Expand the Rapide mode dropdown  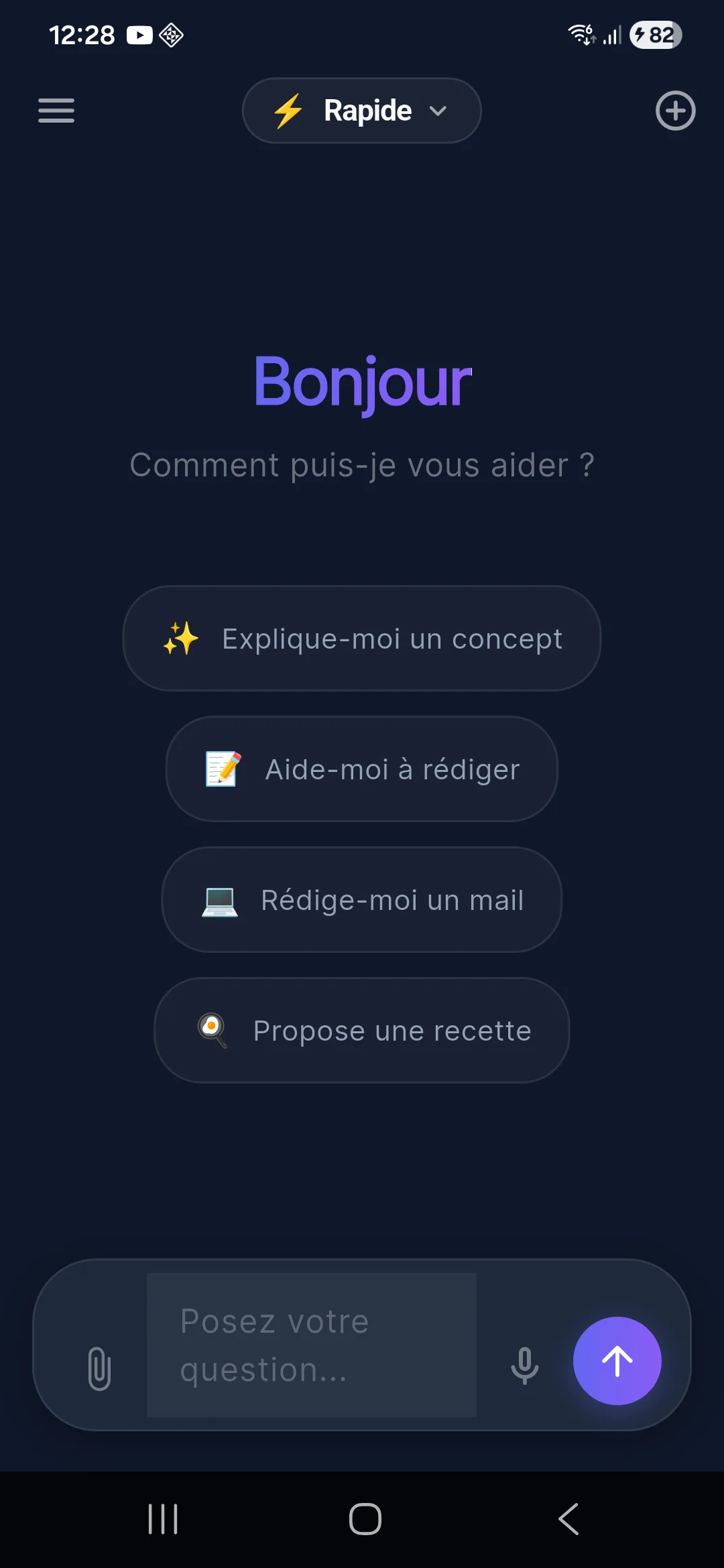pyautogui.click(x=361, y=111)
